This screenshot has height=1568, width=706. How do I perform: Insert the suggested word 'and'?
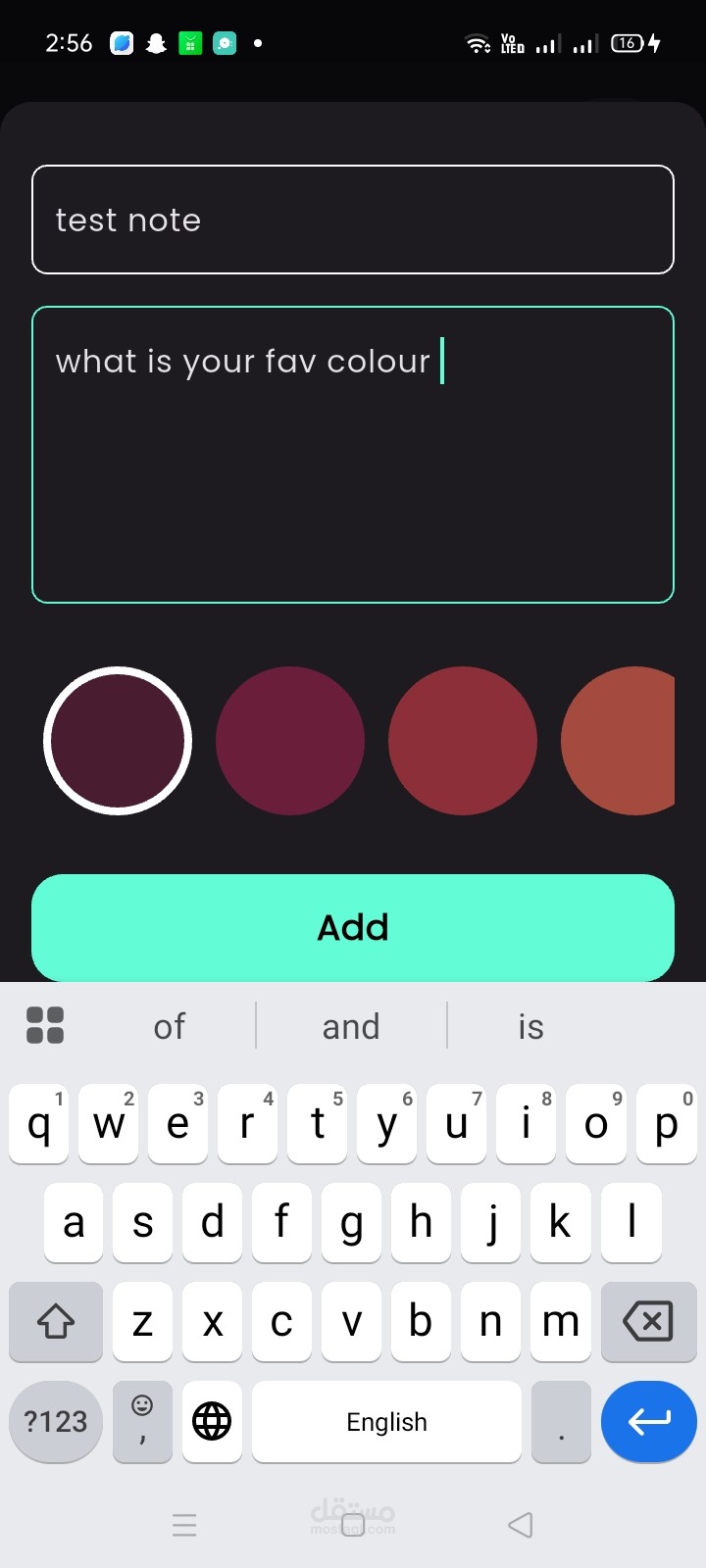point(351,1026)
